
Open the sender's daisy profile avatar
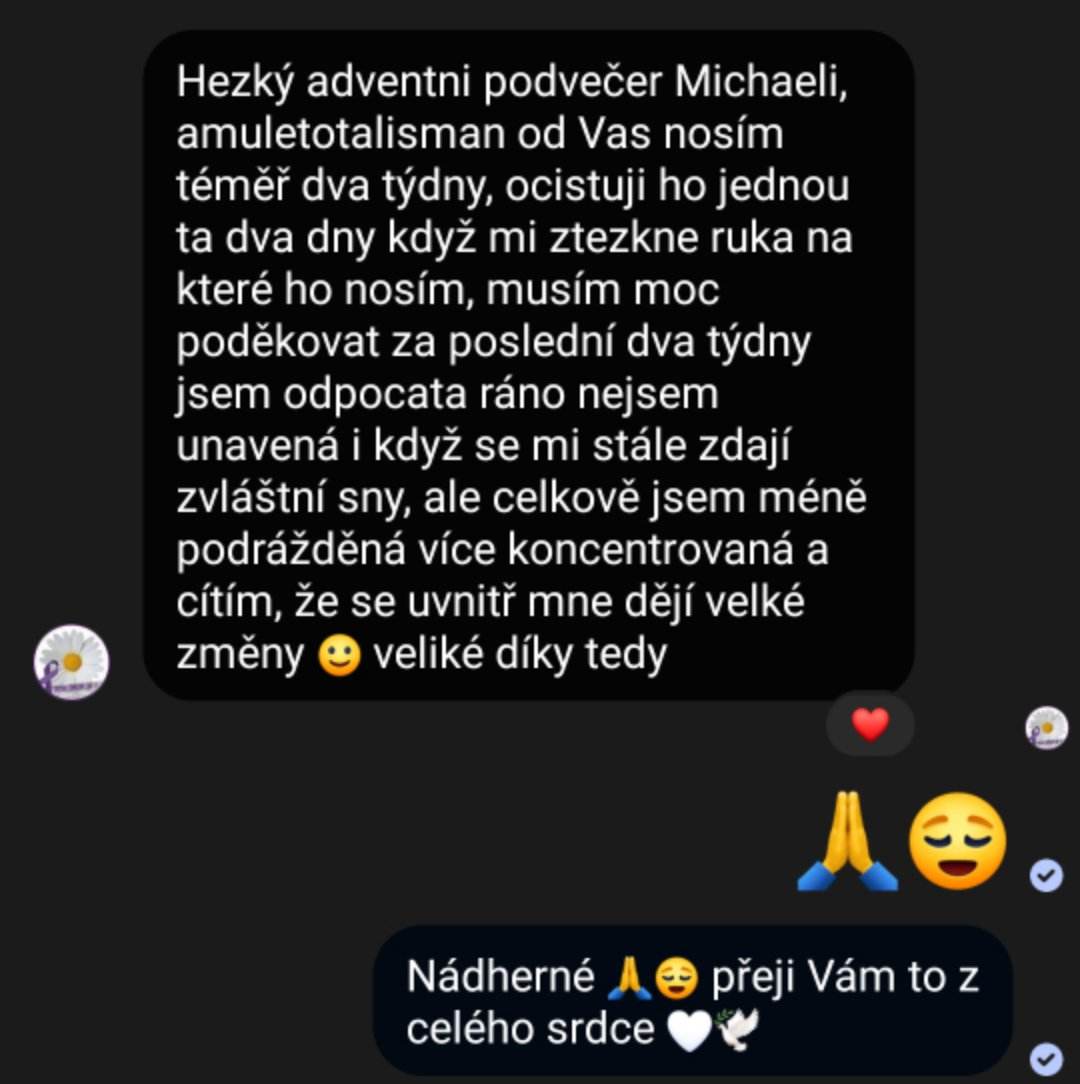coord(71,662)
